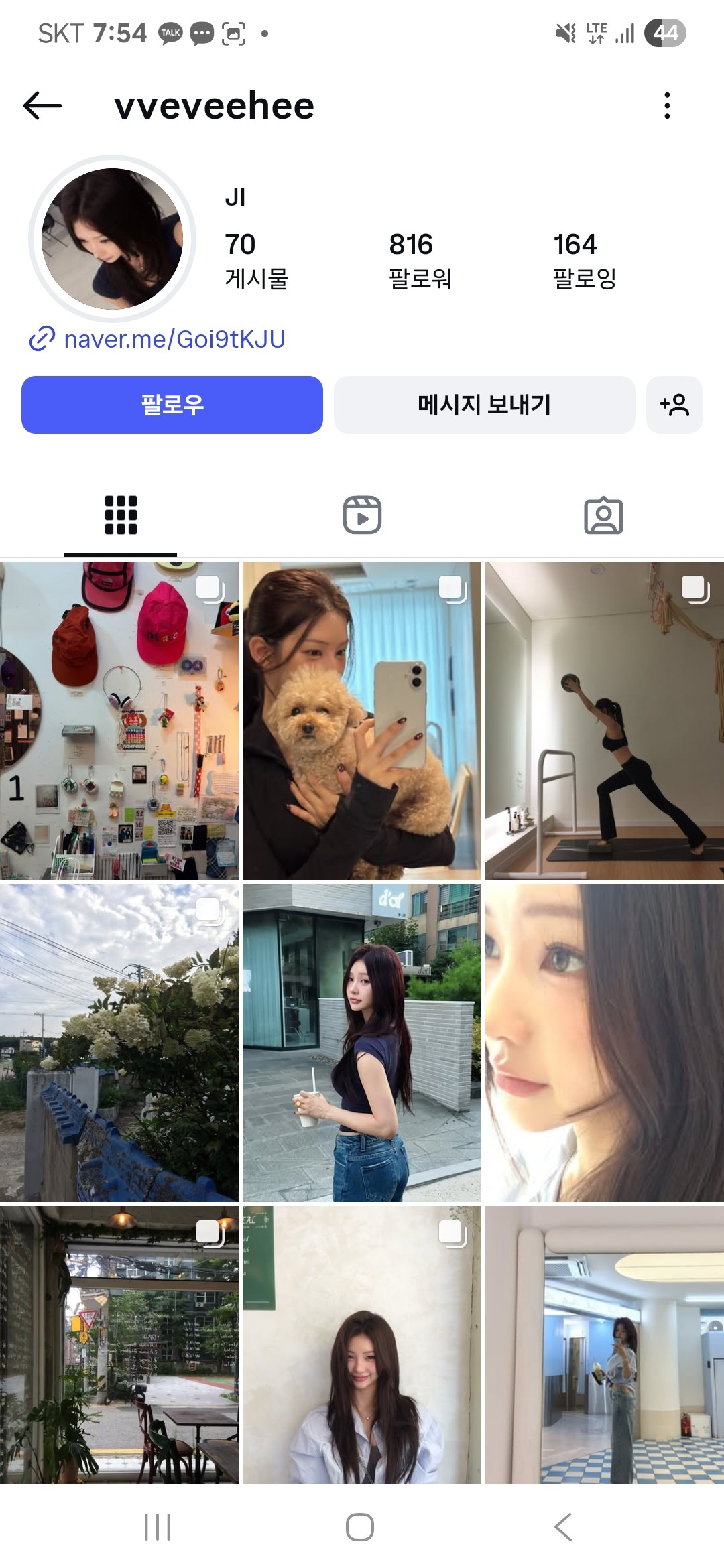Viewport: 724px width, 1568px height.
Task: Open the post of woman holding a drink
Action: coord(362,1043)
